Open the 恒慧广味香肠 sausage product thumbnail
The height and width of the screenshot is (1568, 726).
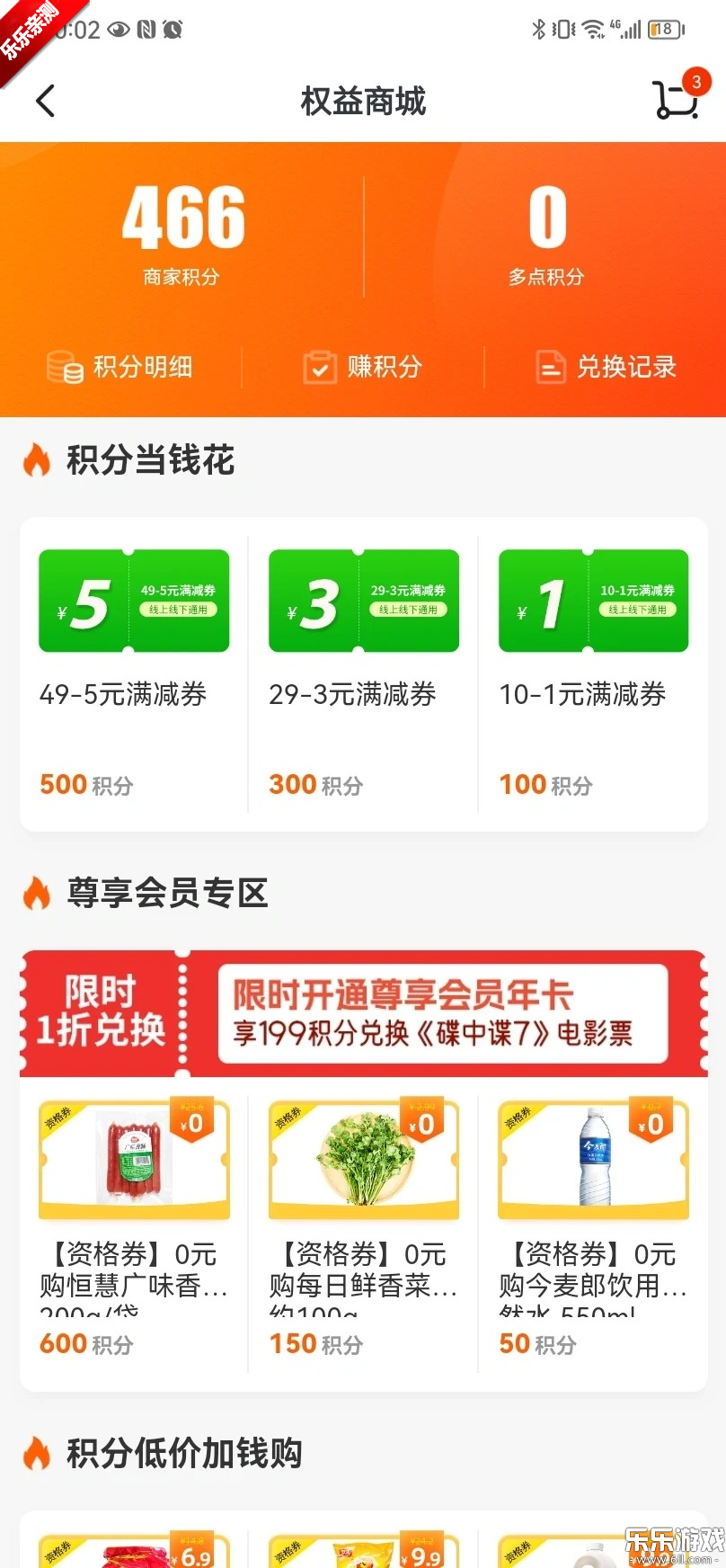coord(133,1159)
